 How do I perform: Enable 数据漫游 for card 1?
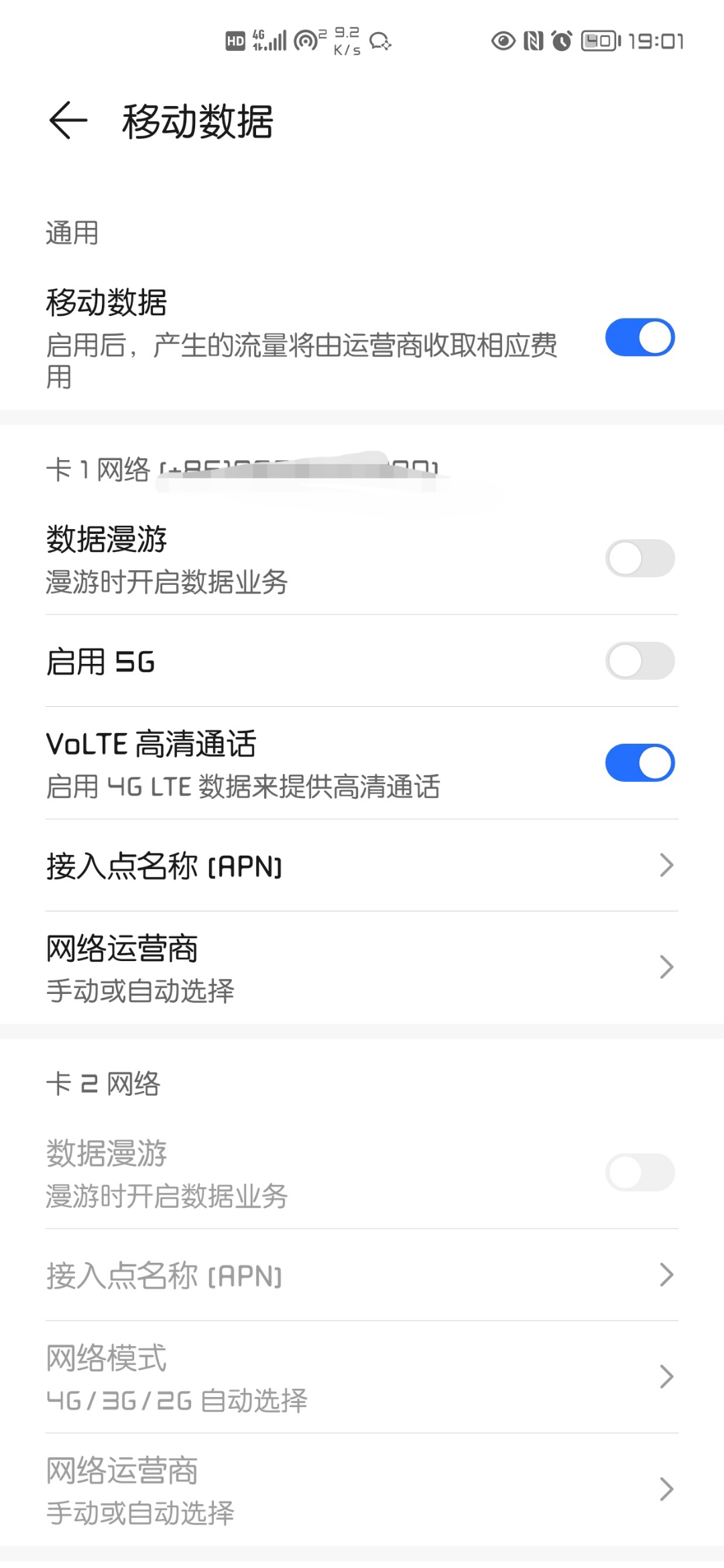640,559
